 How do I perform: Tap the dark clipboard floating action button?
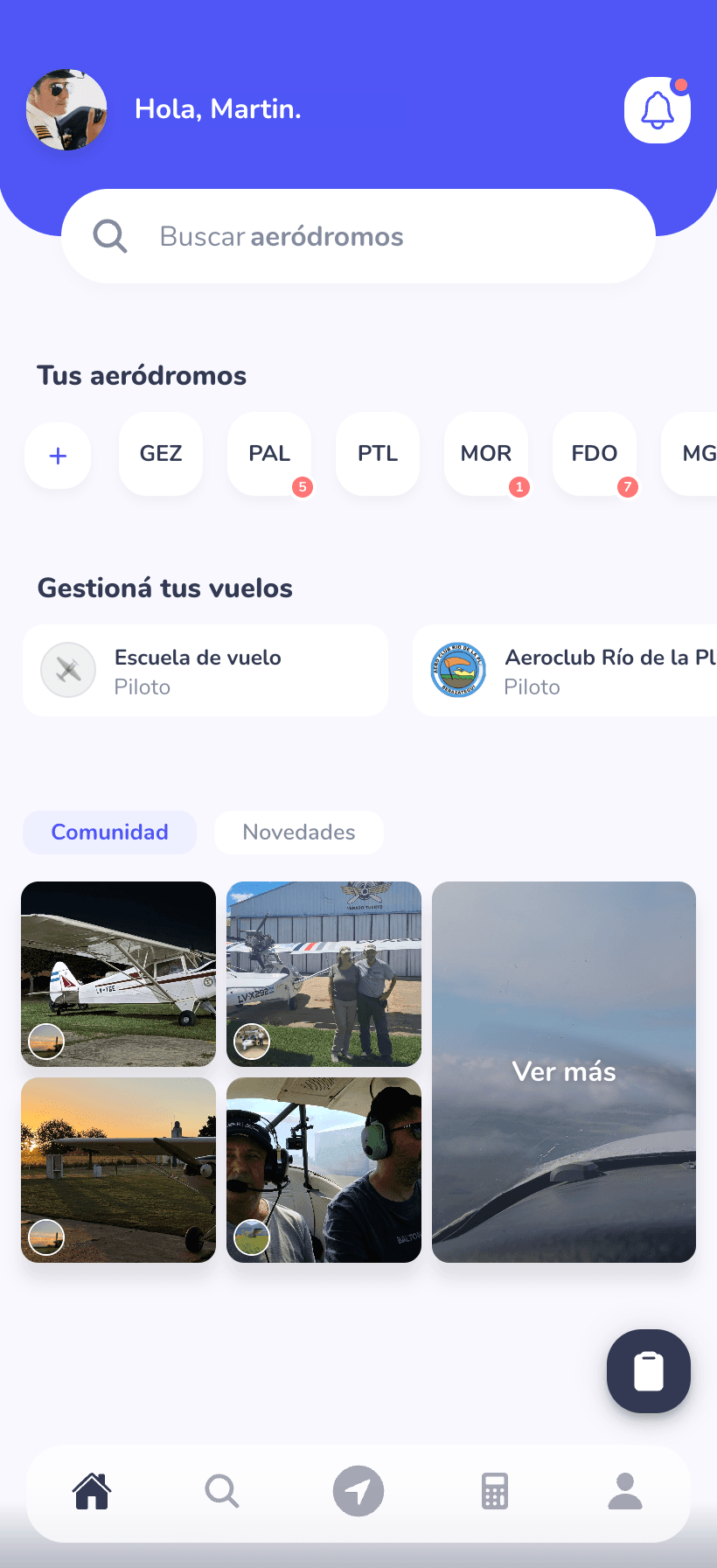(x=648, y=1371)
